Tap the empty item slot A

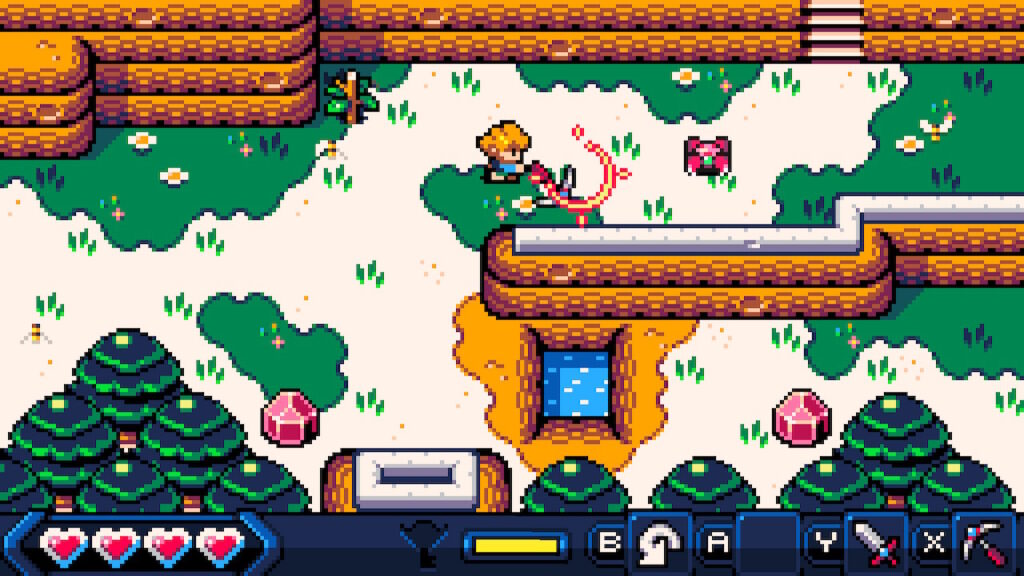tap(768, 544)
